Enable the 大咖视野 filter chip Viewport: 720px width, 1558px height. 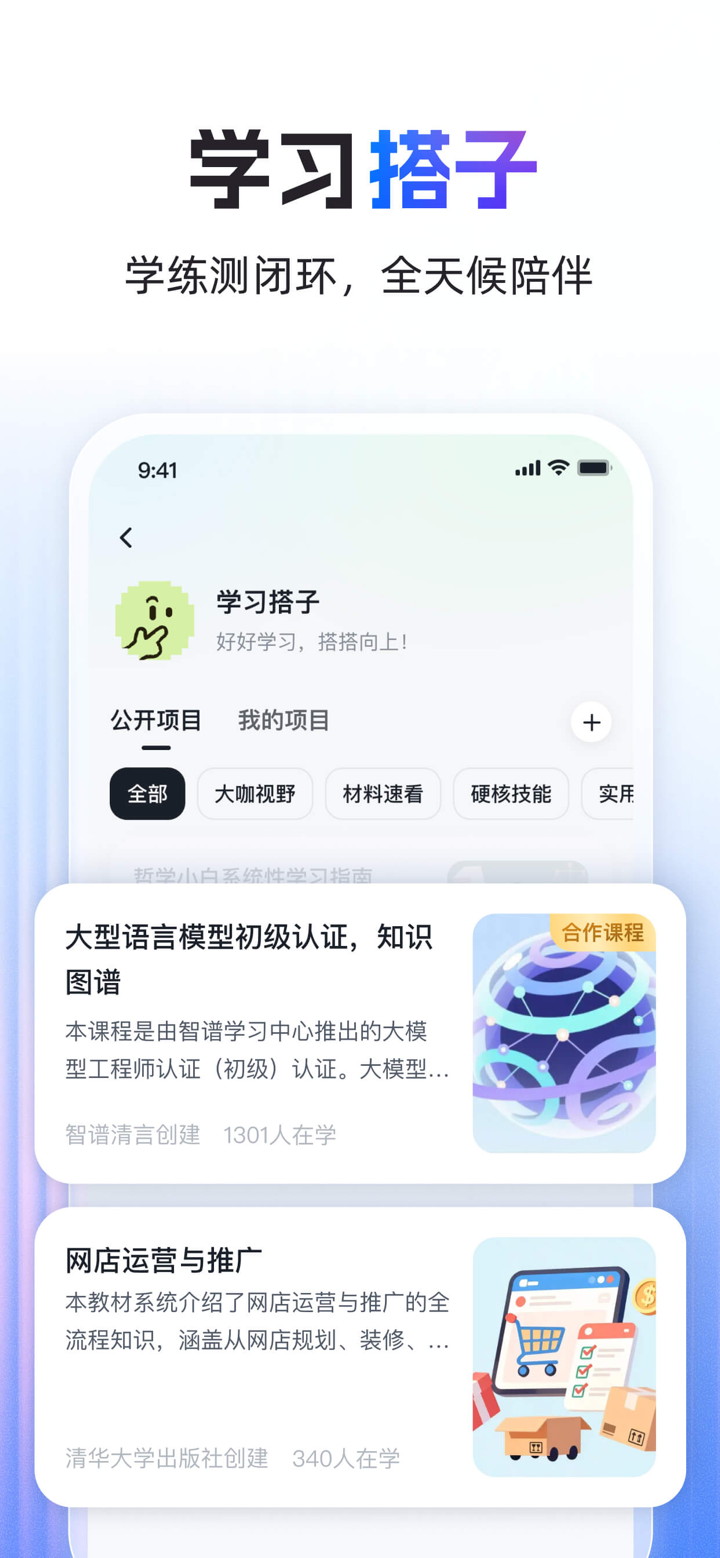(255, 793)
